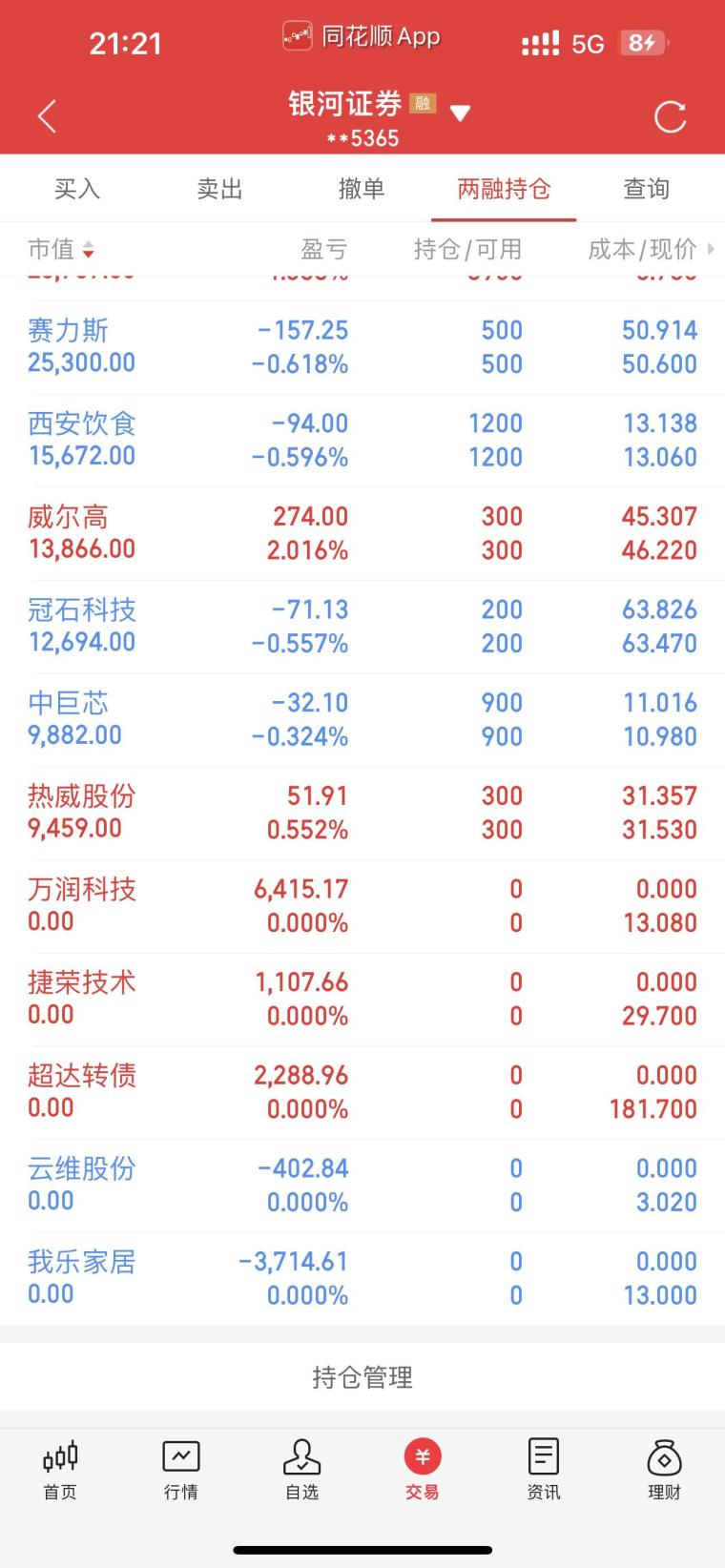This screenshot has height=1568, width=725.
Task: View the 威尔高 position details
Action: click(x=362, y=533)
